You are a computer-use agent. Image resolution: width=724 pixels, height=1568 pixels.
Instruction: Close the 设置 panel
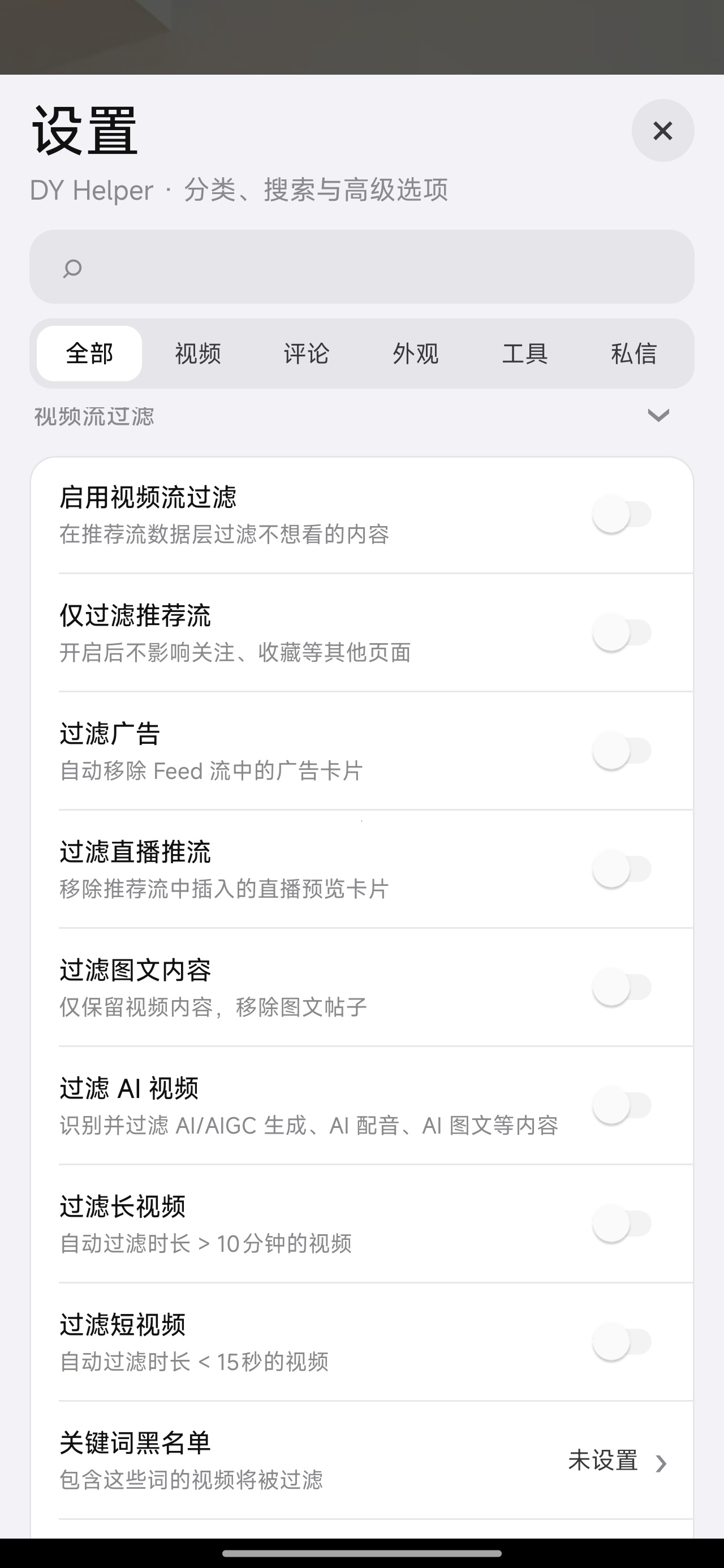(x=662, y=130)
